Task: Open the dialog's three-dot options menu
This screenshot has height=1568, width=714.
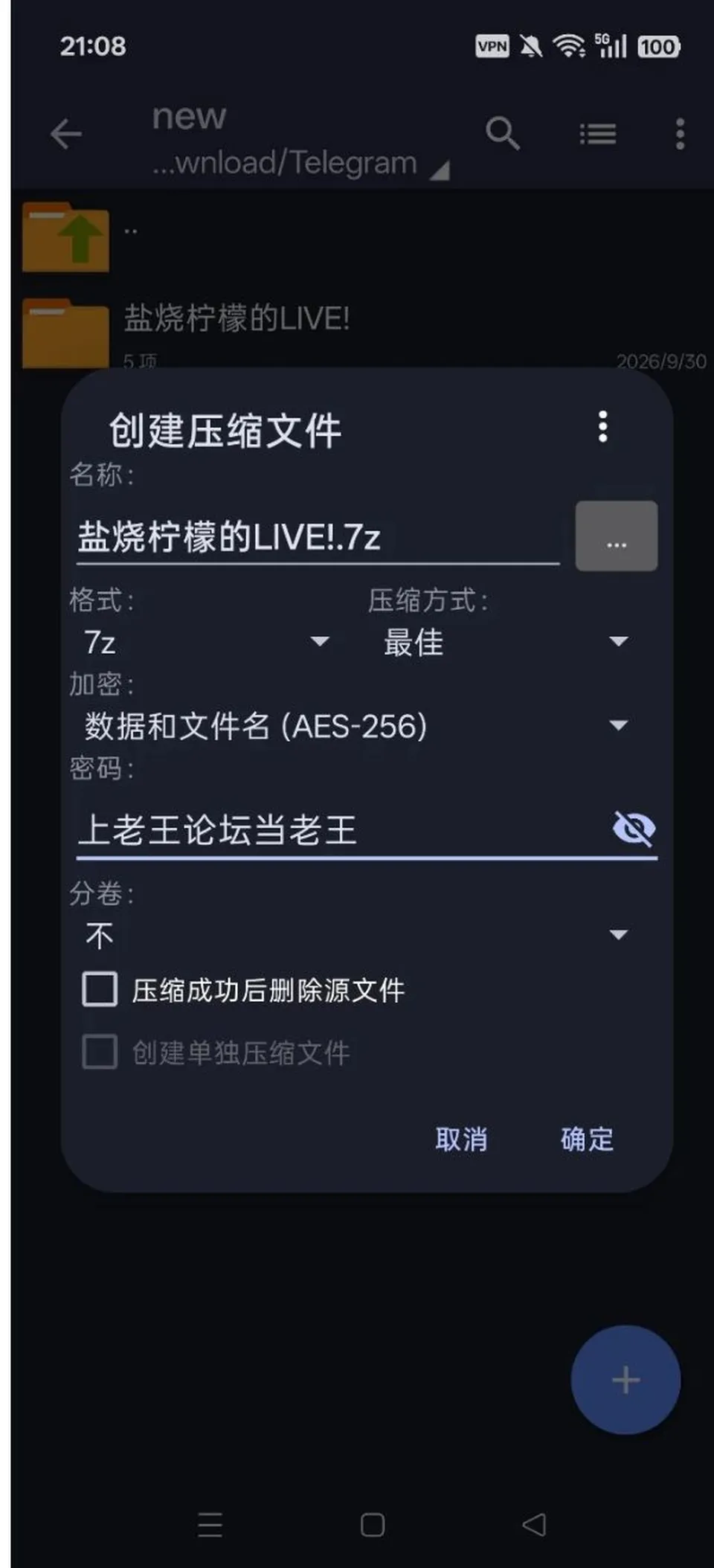Action: click(603, 427)
